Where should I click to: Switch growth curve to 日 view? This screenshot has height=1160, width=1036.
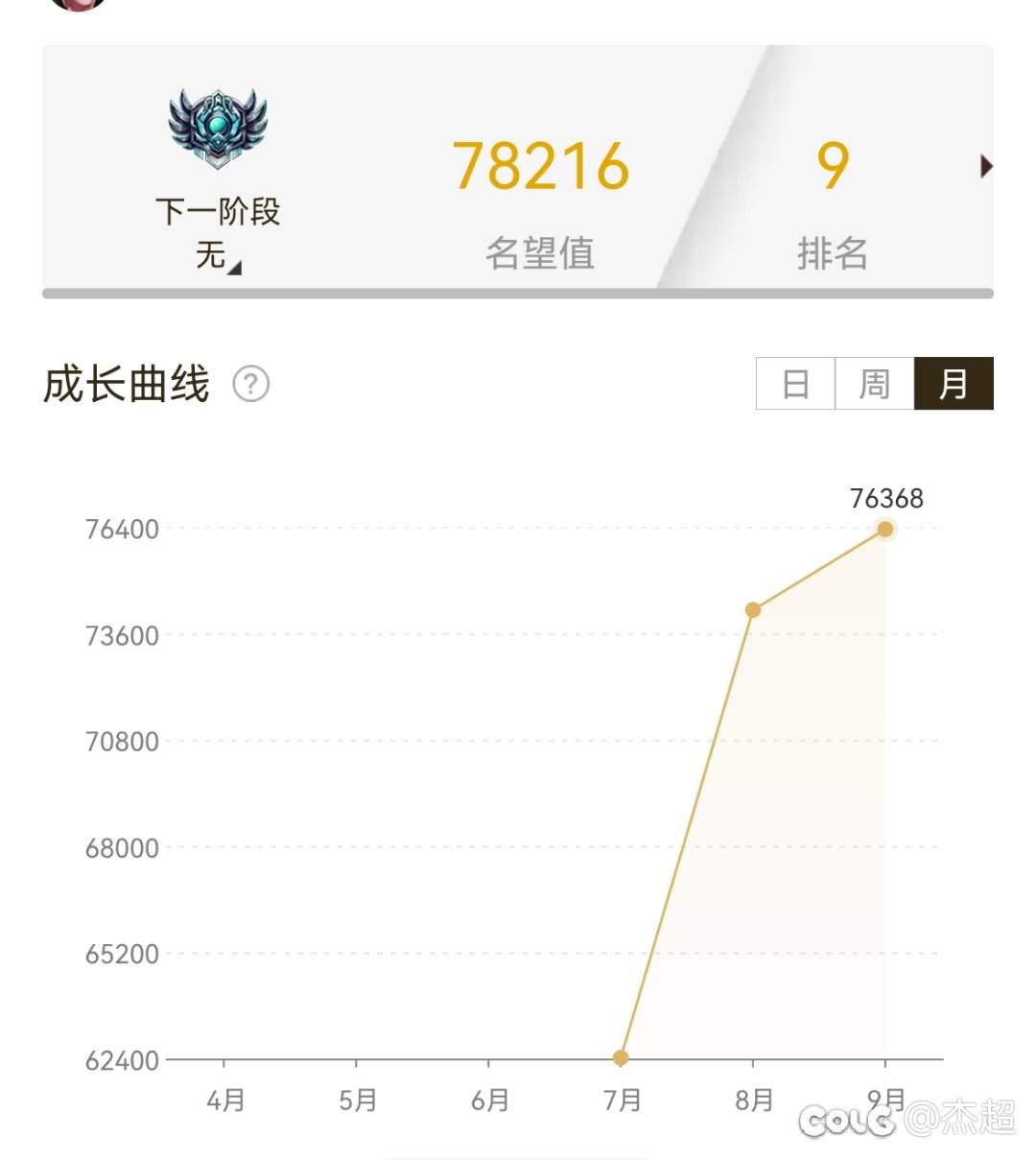(795, 384)
